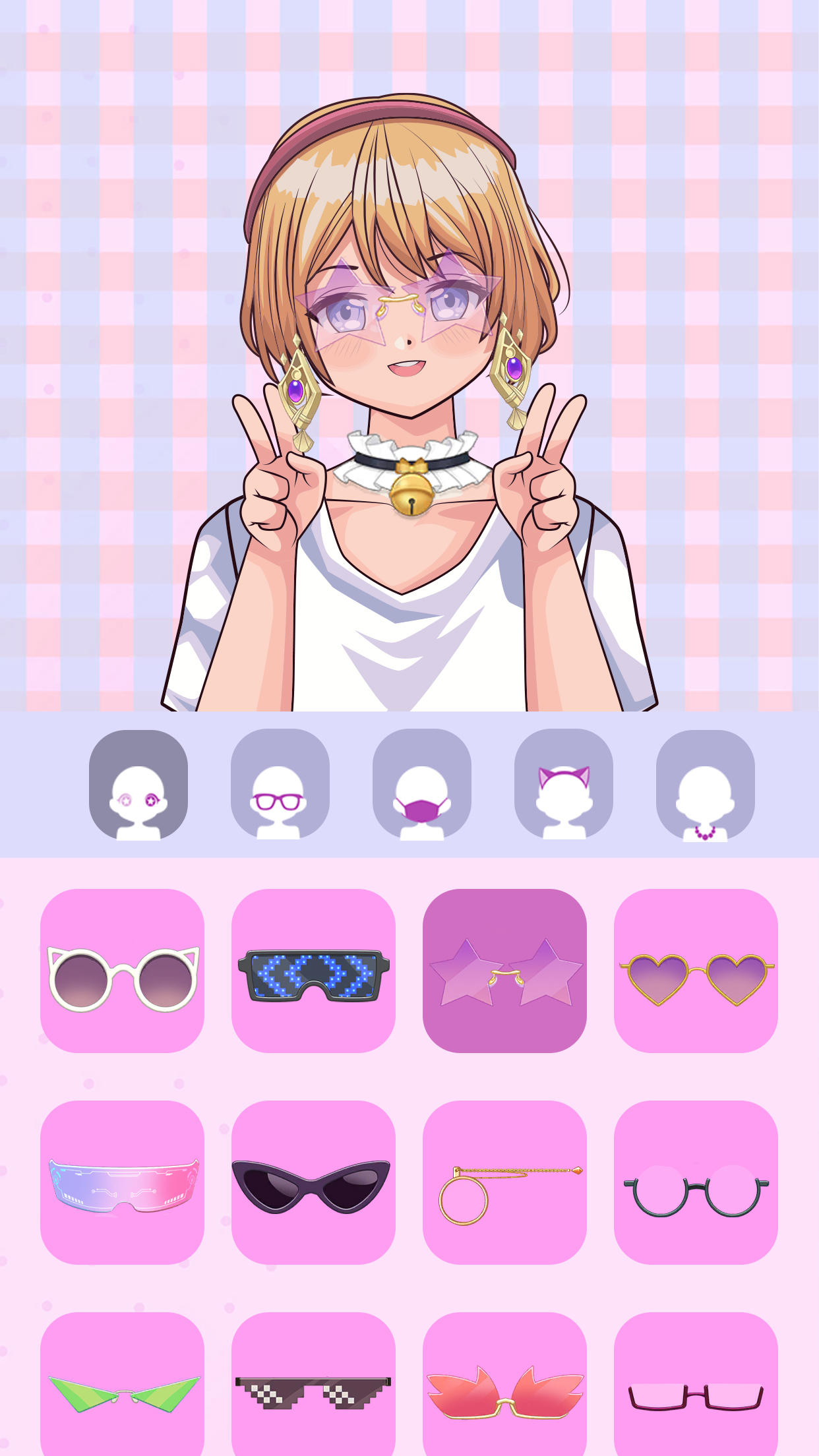The image size is (819, 1456).
Task: Select the white cat-ear round sunglasses
Action: click(x=123, y=971)
